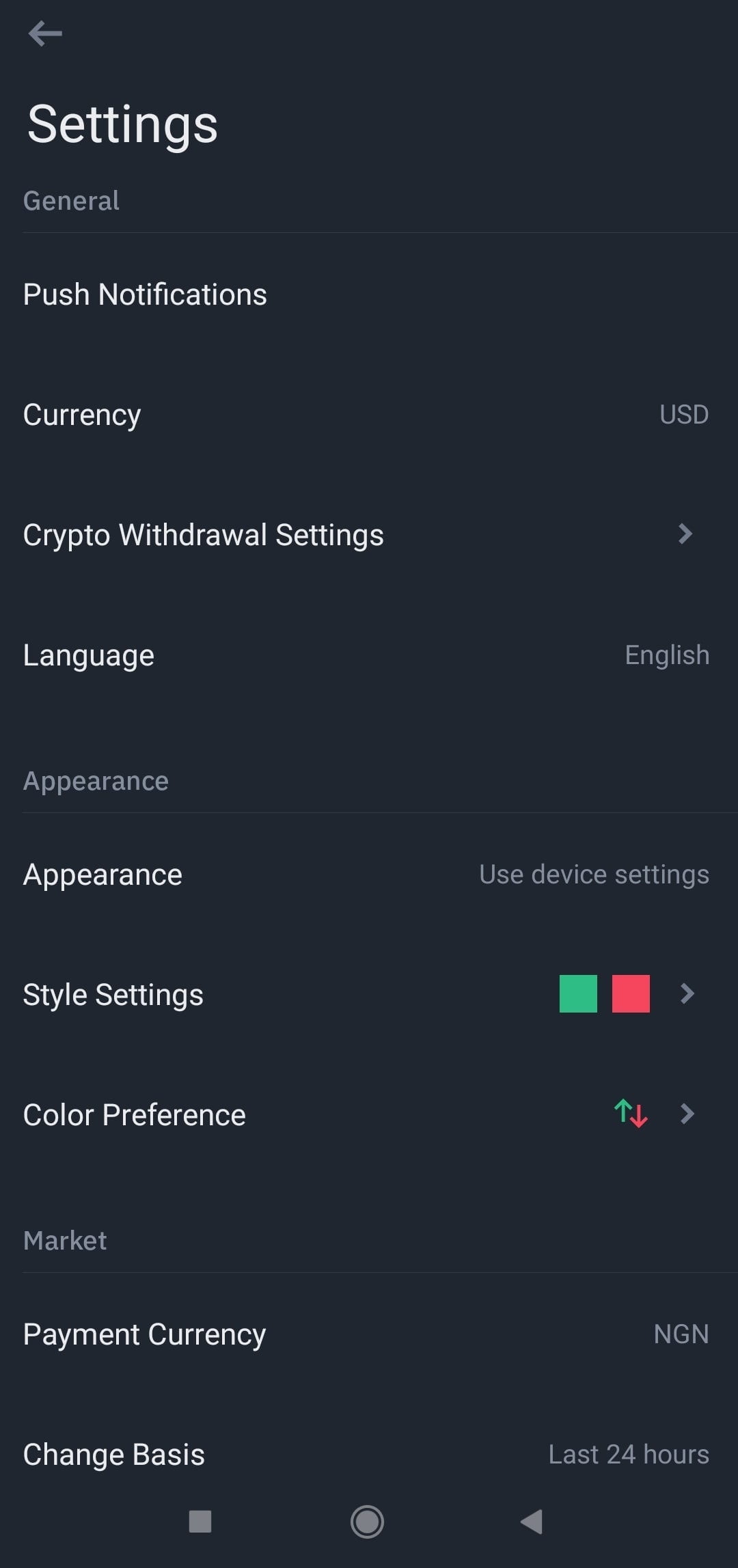This screenshot has width=738, height=1568.
Task: Tap the system home button
Action: [x=367, y=1522]
